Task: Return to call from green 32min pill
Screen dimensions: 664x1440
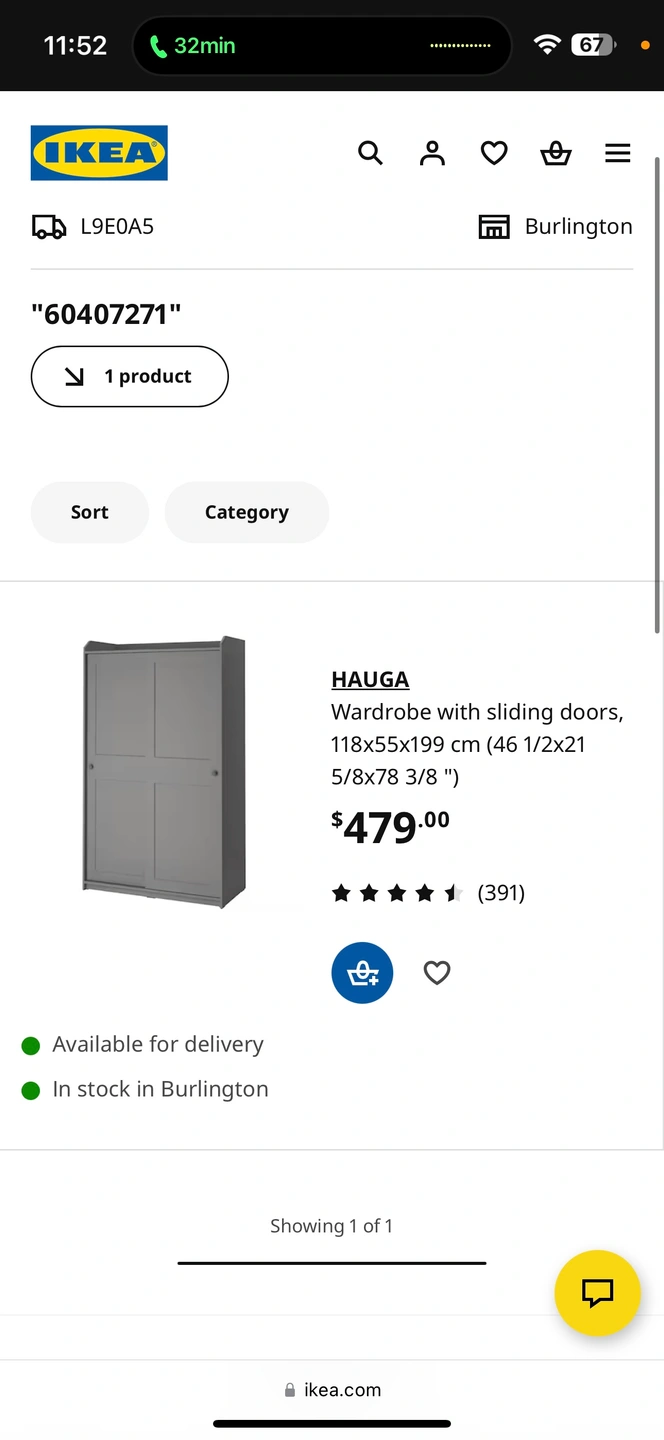Action: (x=192, y=46)
